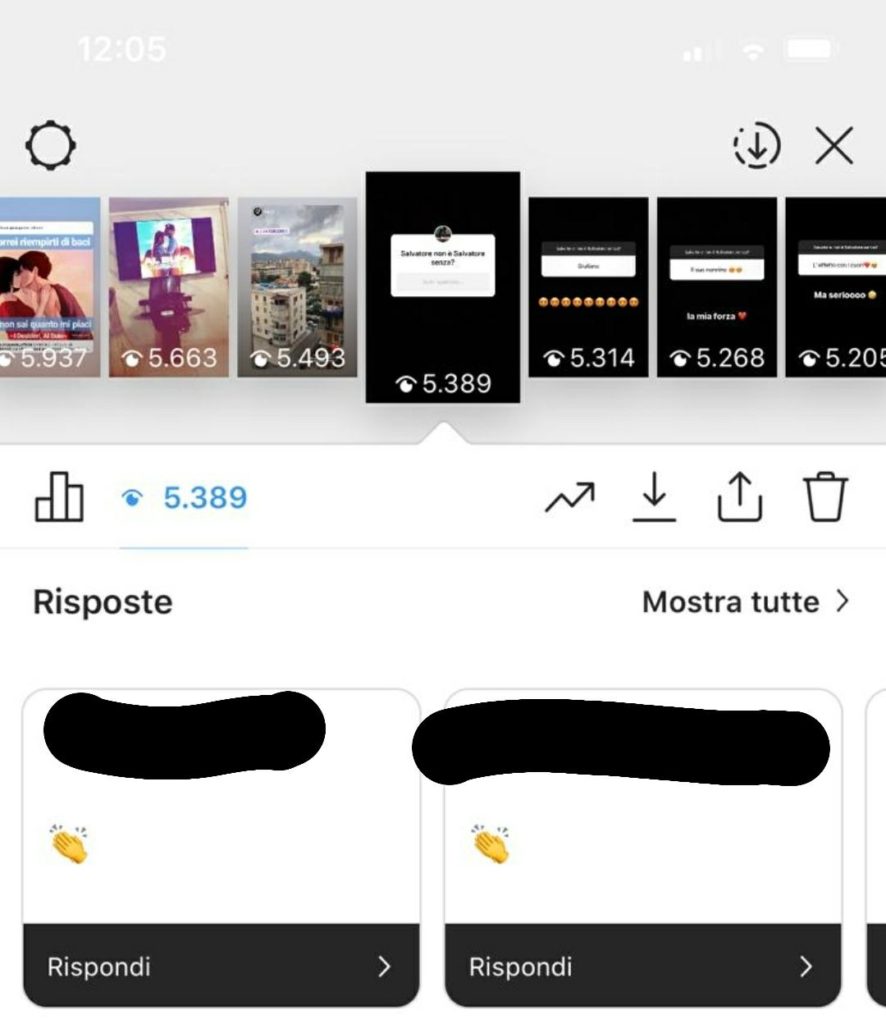Save all stories with the circular download icon
Image resolution: width=886 pixels, height=1024 pixels.
[756, 147]
